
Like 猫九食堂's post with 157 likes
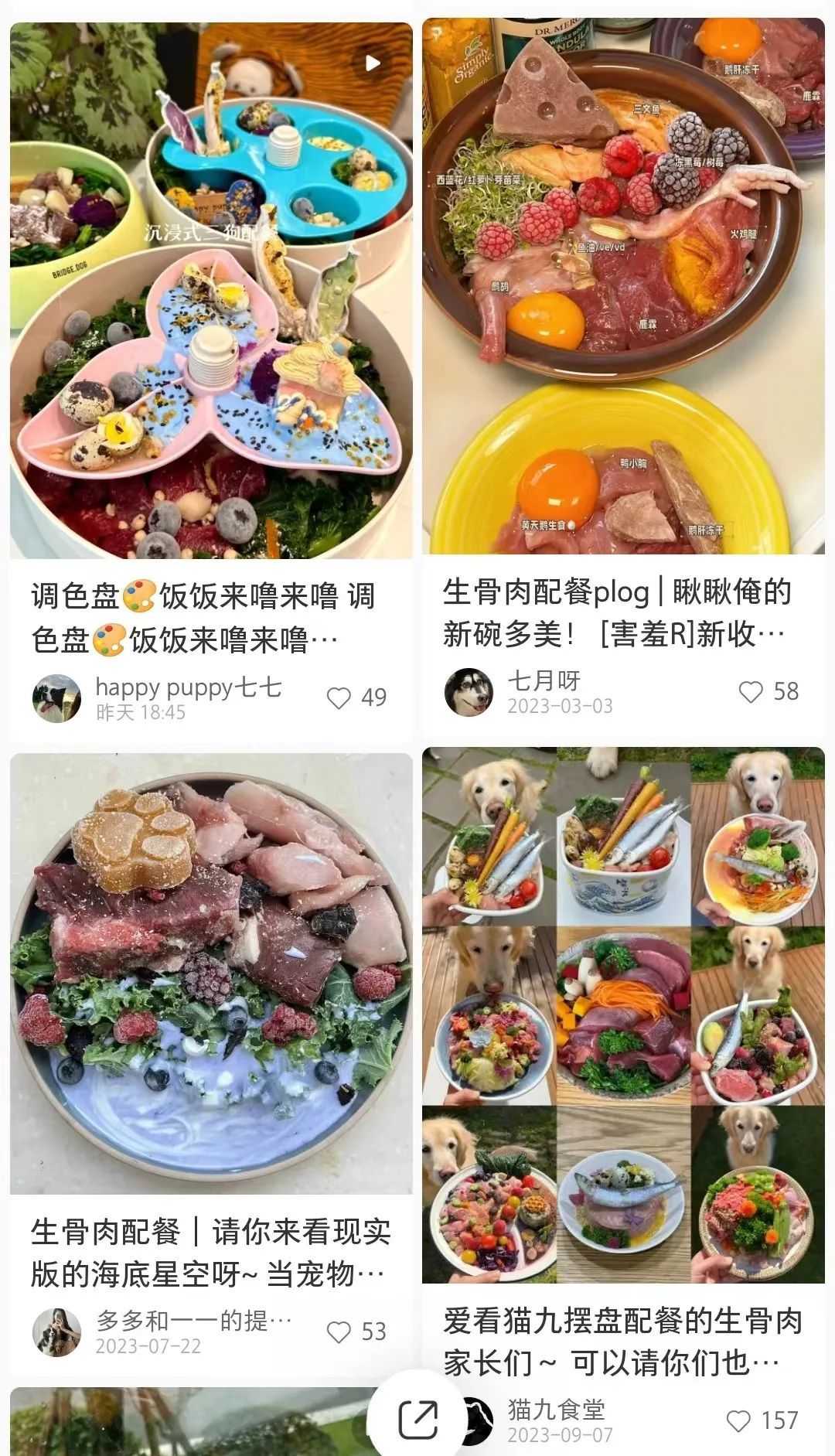pyautogui.click(x=738, y=1420)
